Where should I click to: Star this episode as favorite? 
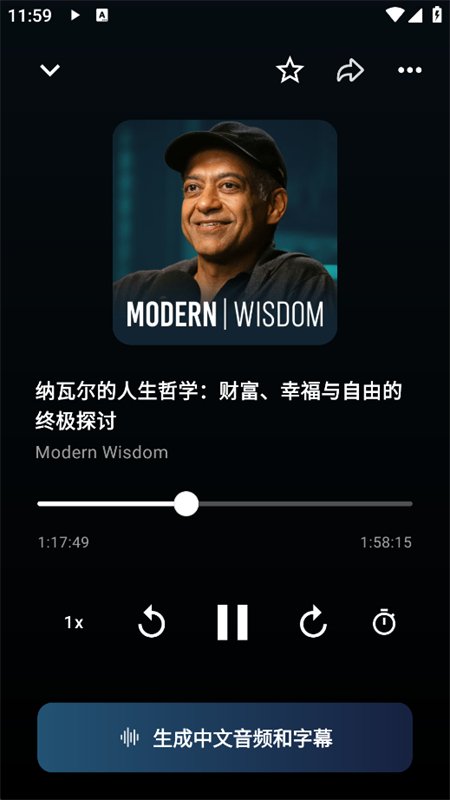(x=290, y=70)
